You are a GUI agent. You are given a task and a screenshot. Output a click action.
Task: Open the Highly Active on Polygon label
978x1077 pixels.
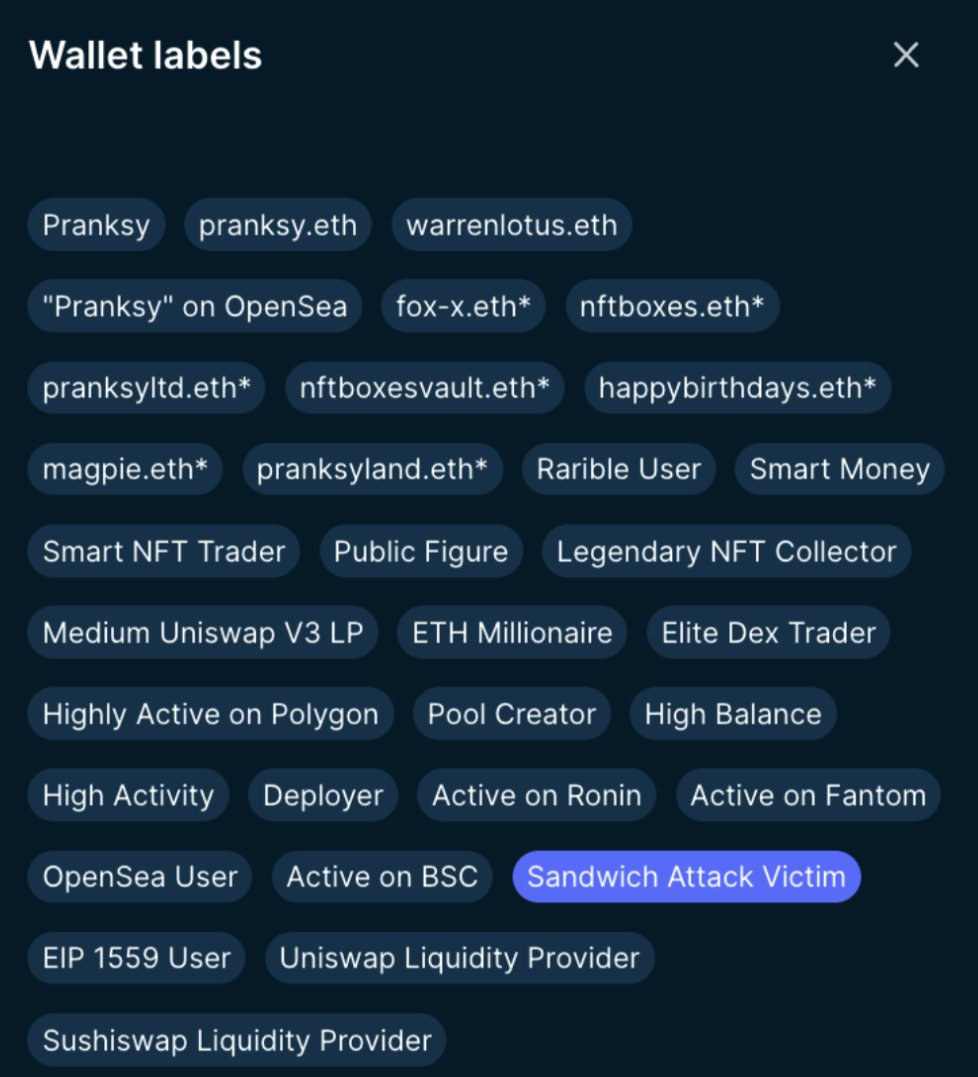[210, 714]
